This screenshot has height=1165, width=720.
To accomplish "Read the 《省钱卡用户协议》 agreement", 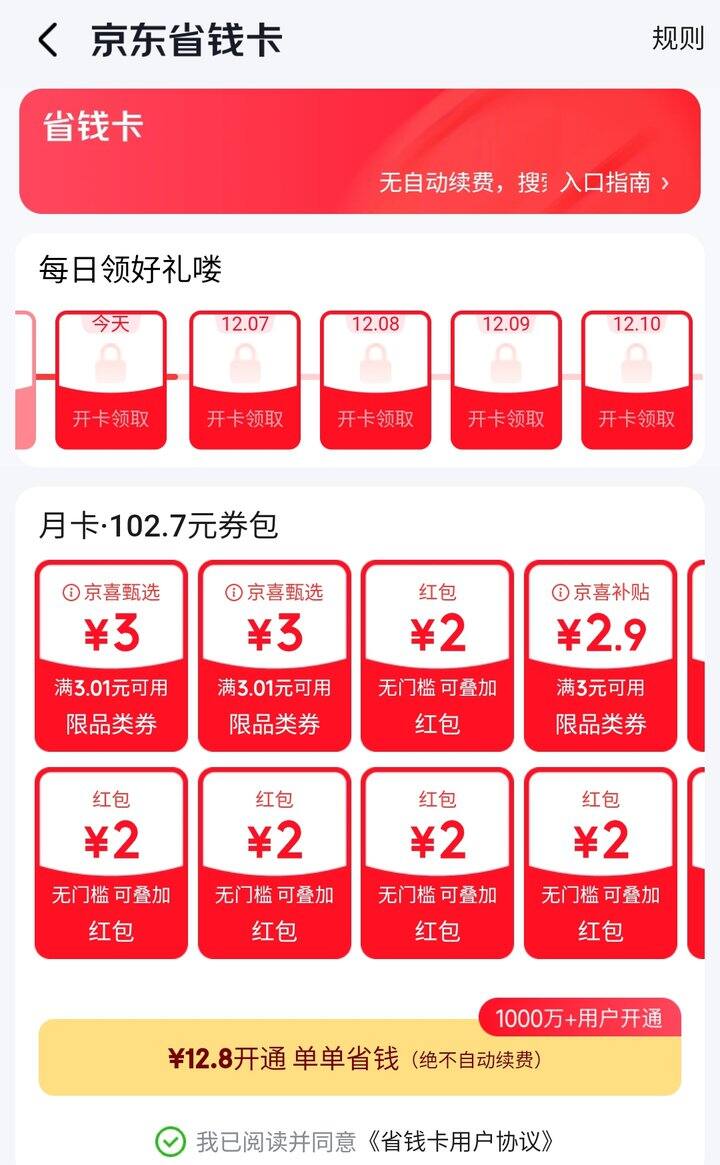I will 459,1141.
